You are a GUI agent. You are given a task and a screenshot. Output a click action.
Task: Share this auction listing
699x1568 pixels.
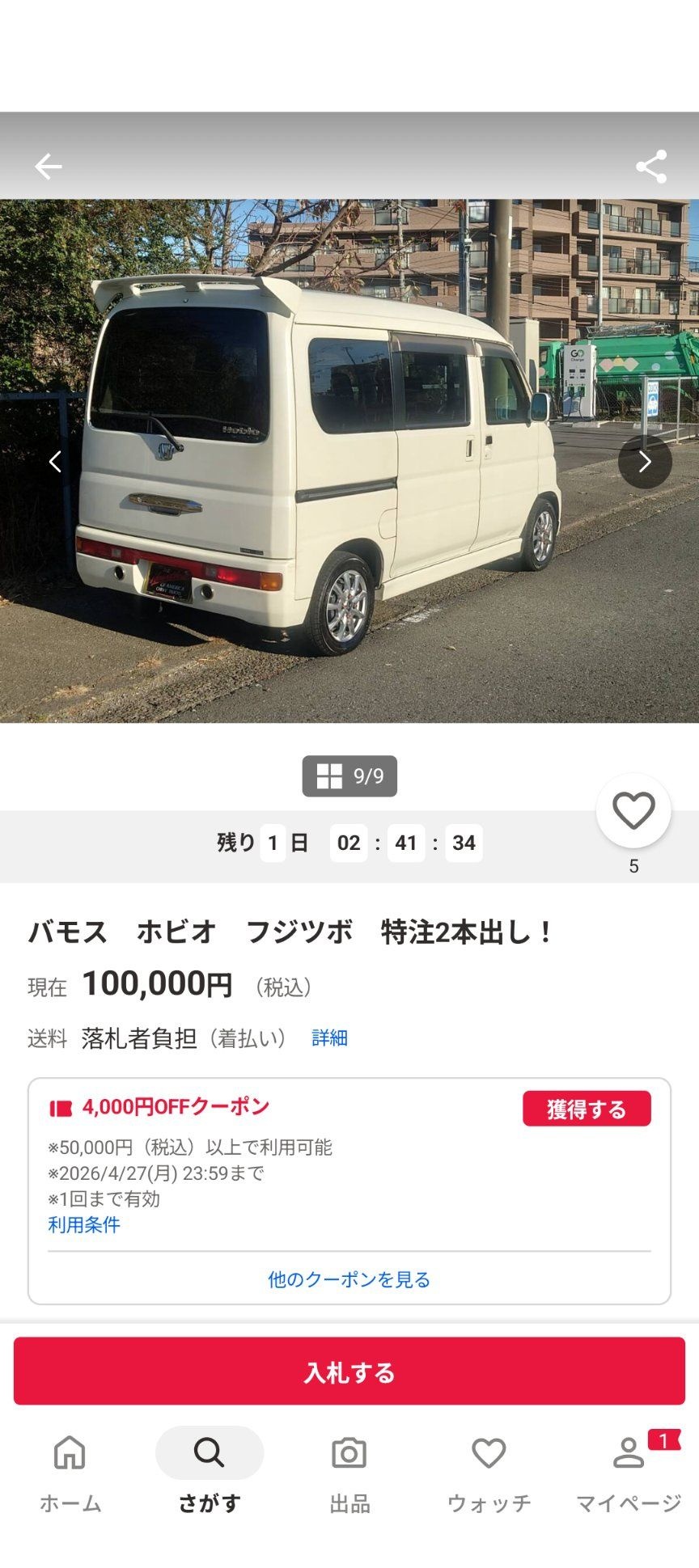[651, 167]
